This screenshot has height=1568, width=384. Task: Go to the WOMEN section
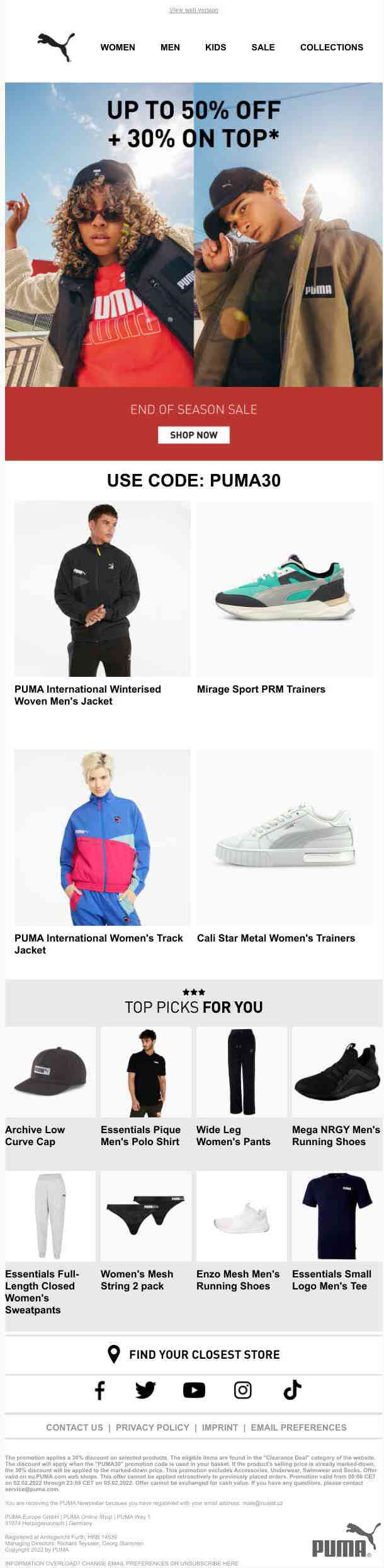(x=118, y=47)
